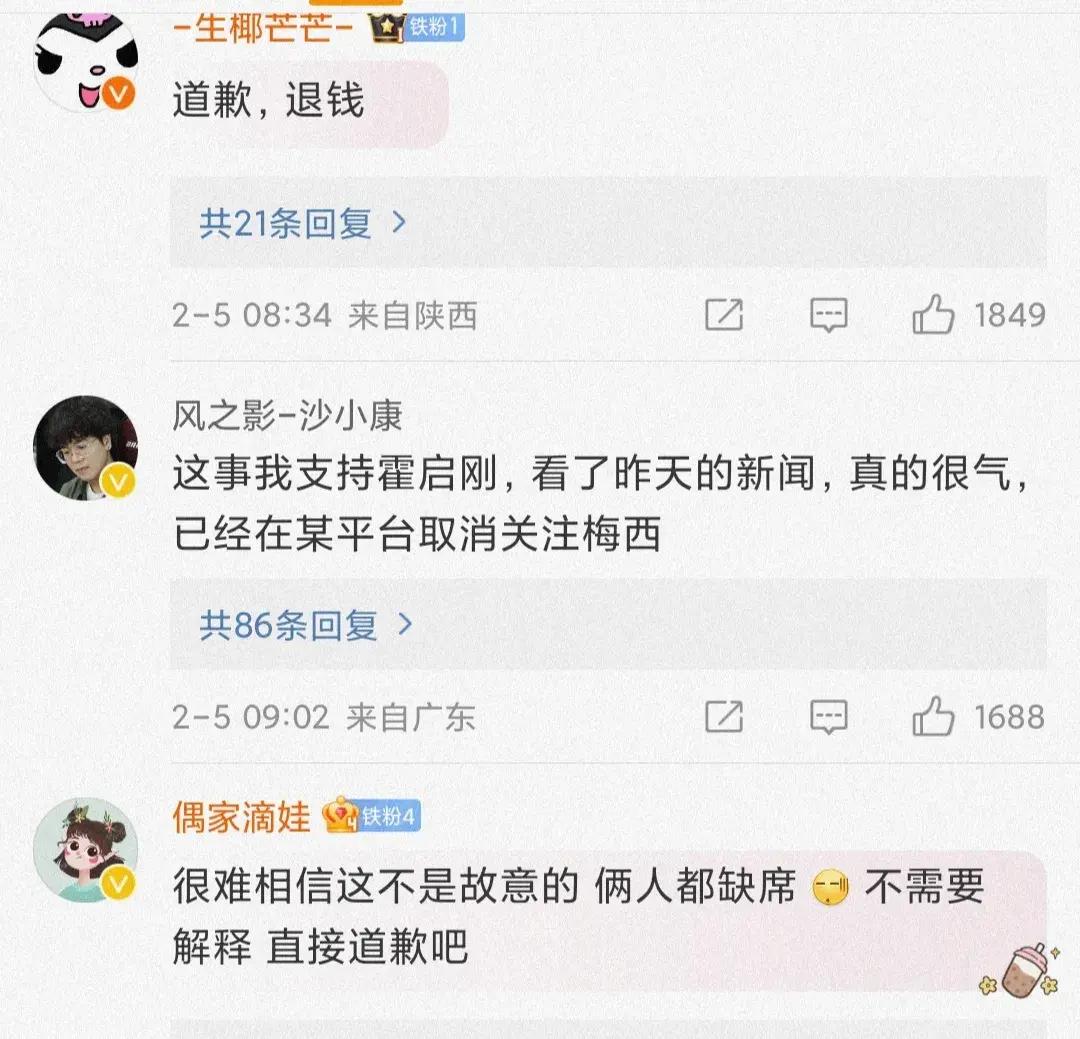Repost the 道歉，退钱 comment
Viewport: 1080px width, 1039px height.
click(724, 316)
